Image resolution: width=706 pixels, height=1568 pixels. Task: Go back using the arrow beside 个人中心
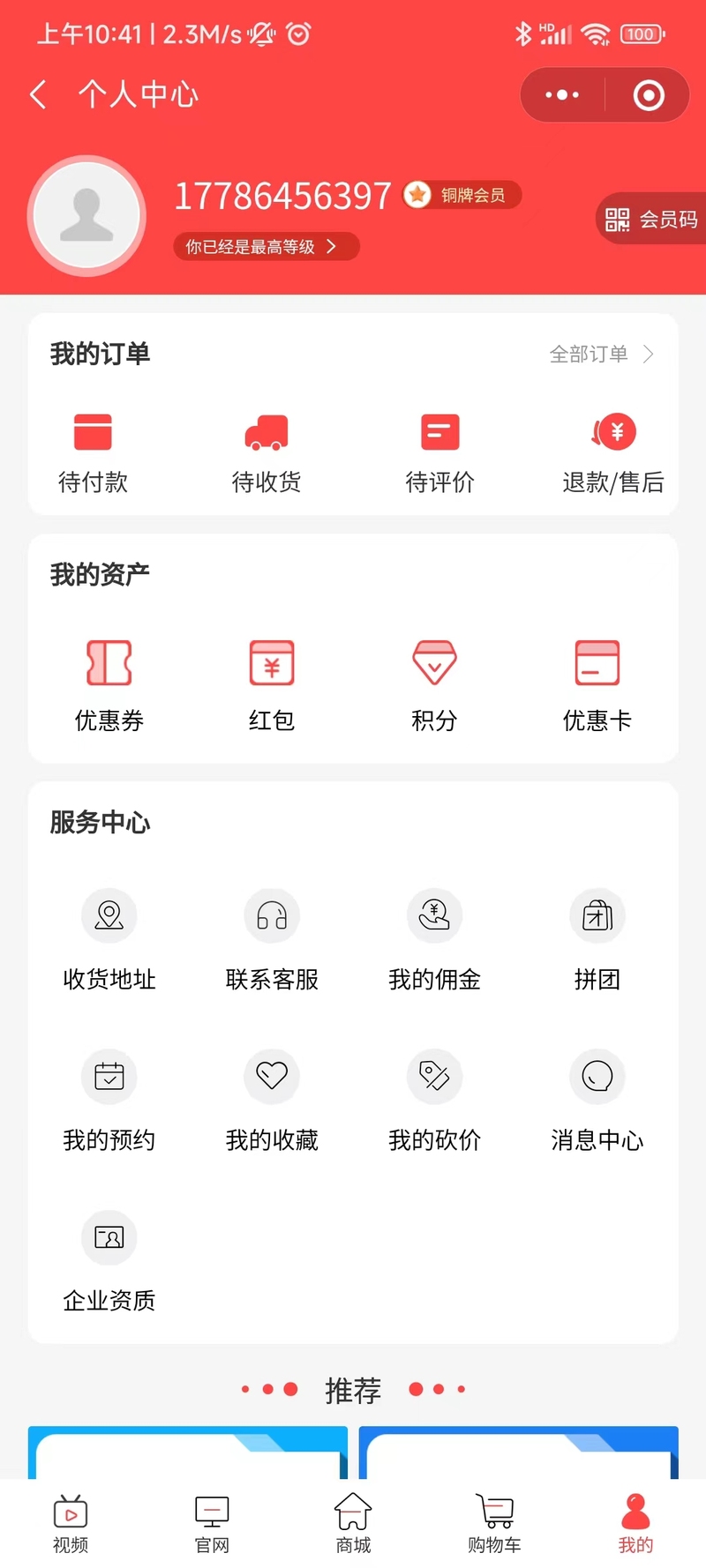pyautogui.click(x=38, y=94)
